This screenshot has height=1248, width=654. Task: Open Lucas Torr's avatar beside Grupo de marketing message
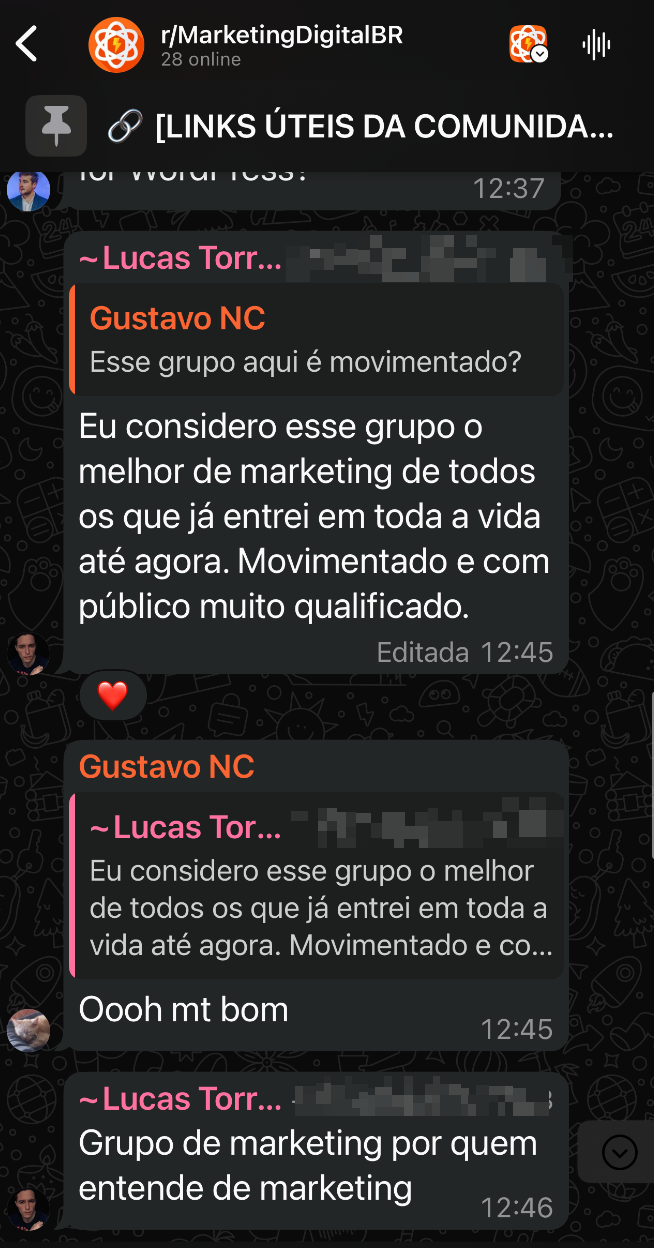(x=28, y=1207)
